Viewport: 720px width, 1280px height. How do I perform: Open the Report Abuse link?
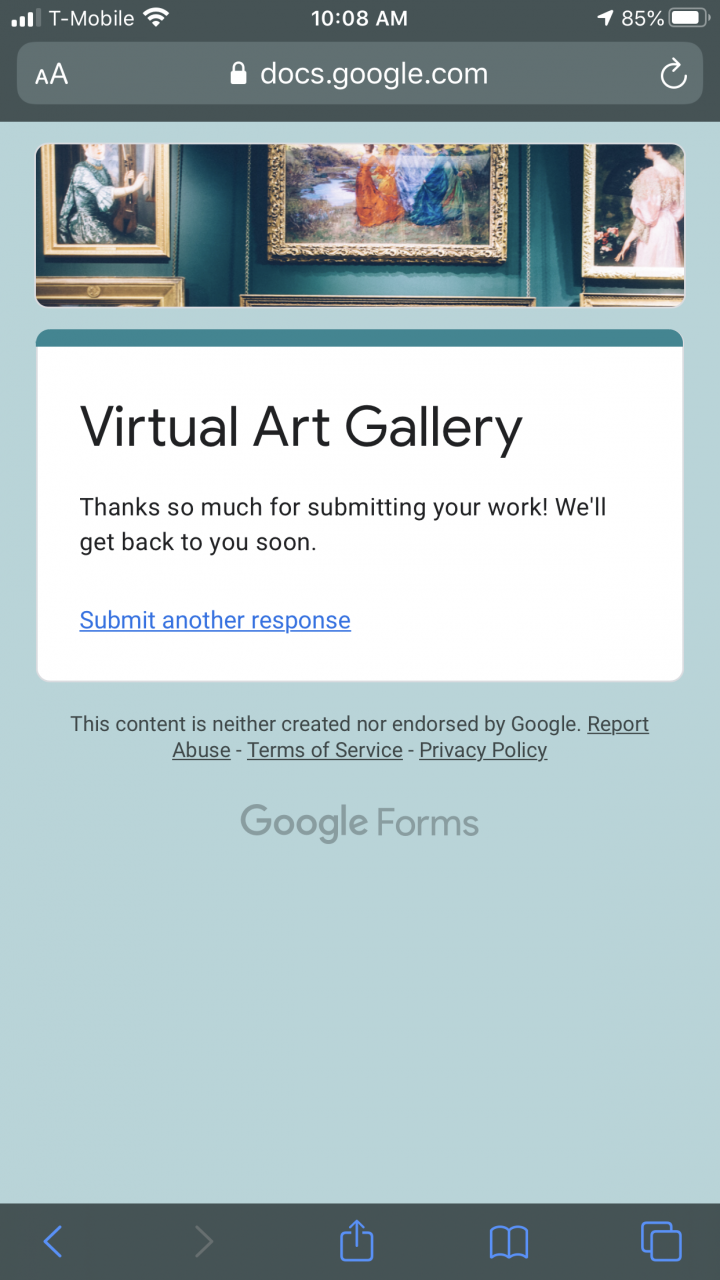point(617,724)
